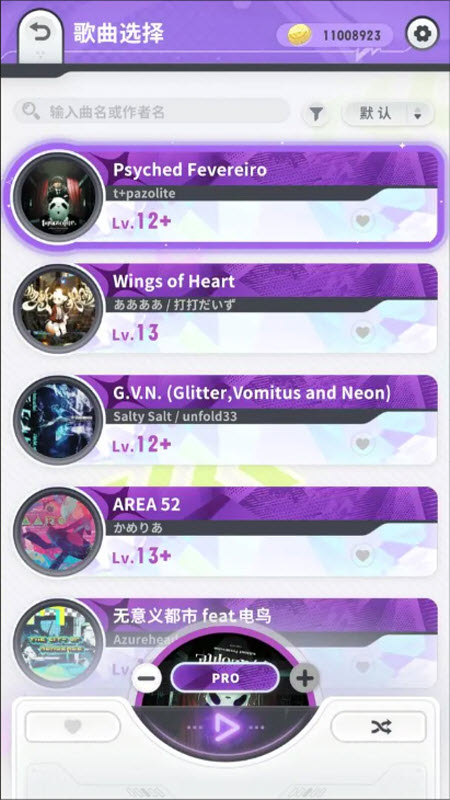Open the song filter funnel

[316, 113]
